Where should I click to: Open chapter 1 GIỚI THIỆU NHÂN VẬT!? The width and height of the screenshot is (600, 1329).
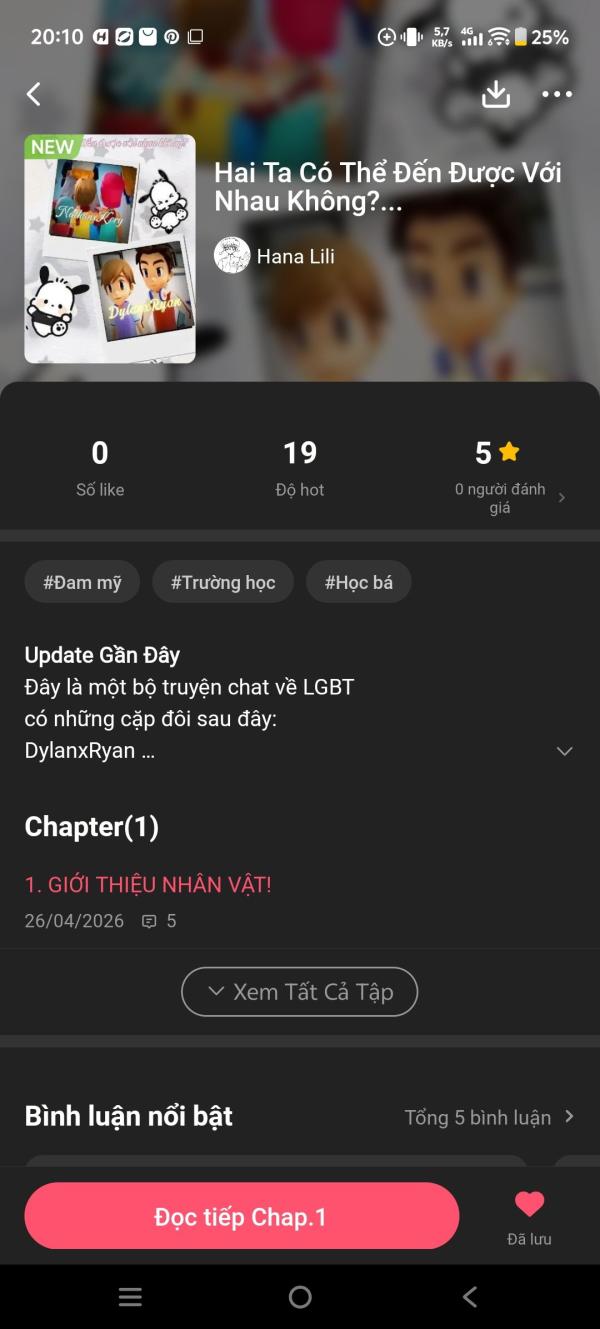148,885
